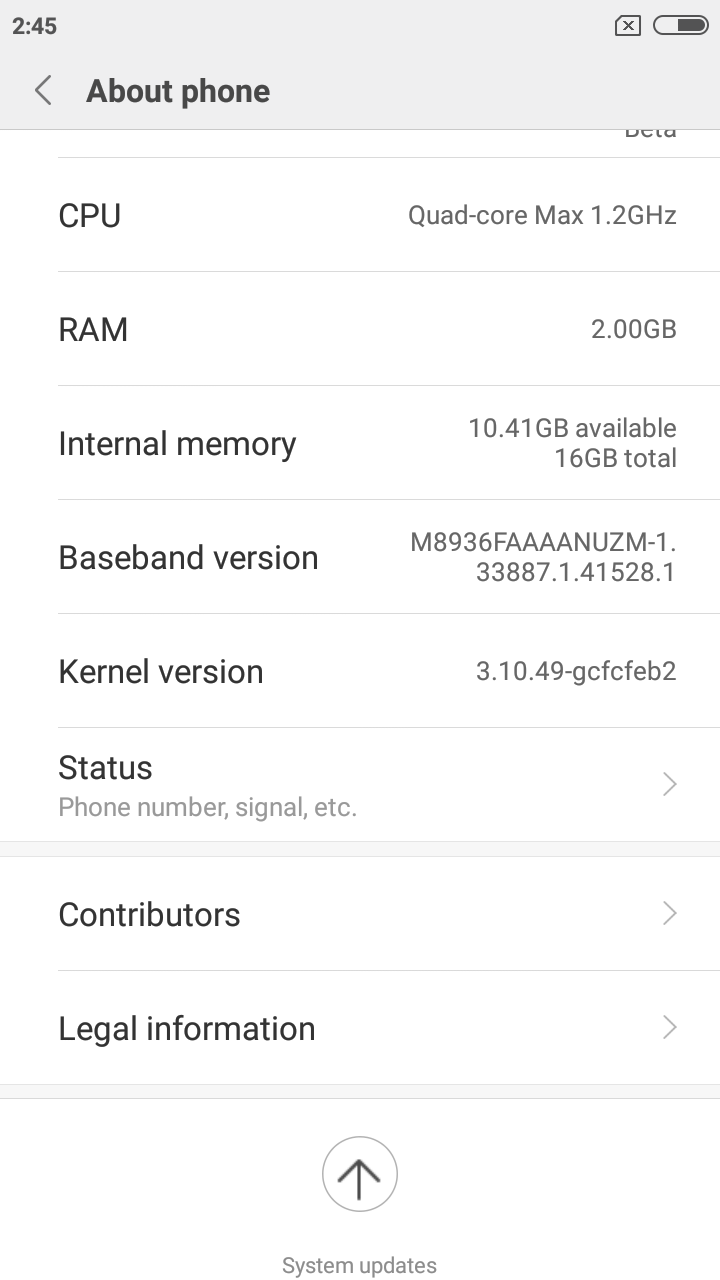This screenshot has width=720, height=1280.
Task: Tap the Internal memory row
Action: pos(360,443)
